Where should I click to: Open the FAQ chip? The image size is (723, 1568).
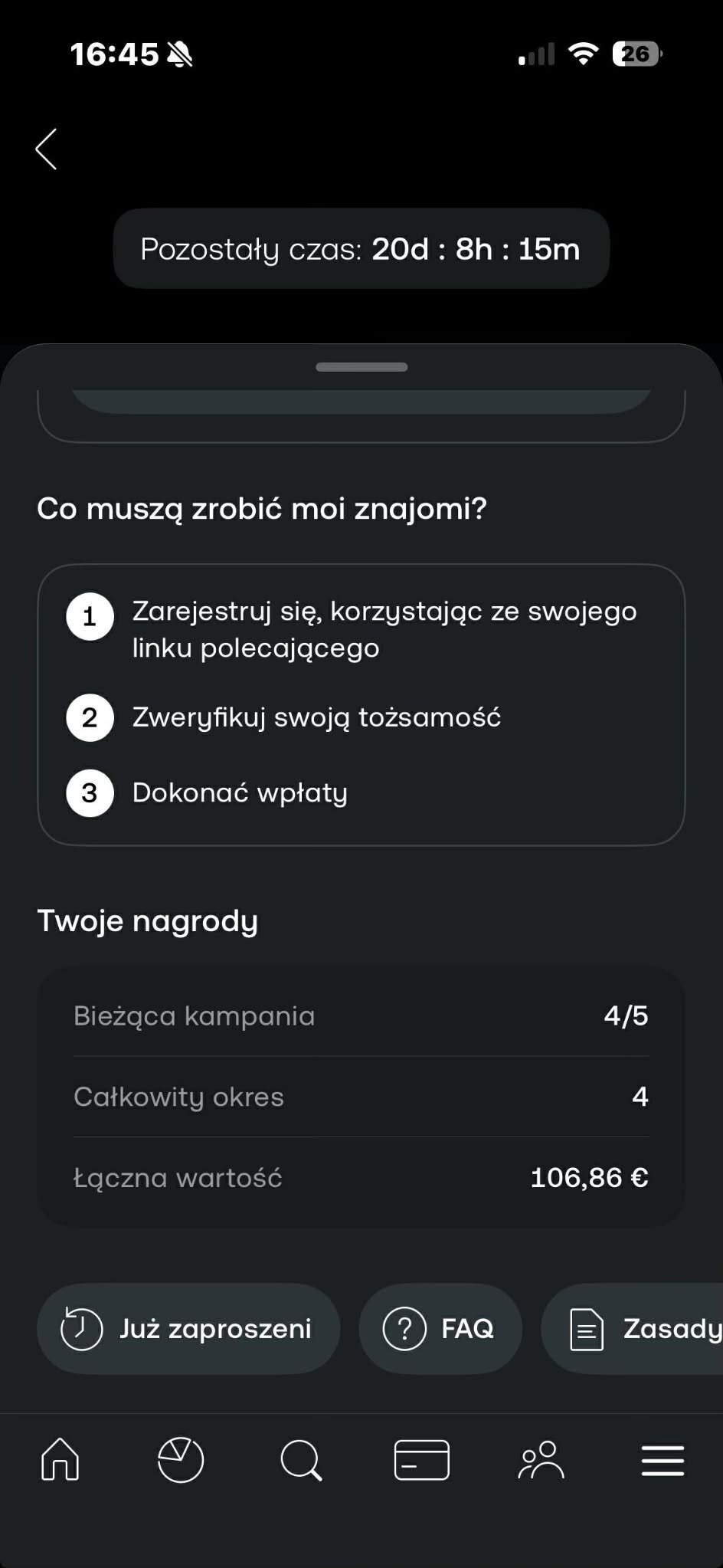[440, 1328]
